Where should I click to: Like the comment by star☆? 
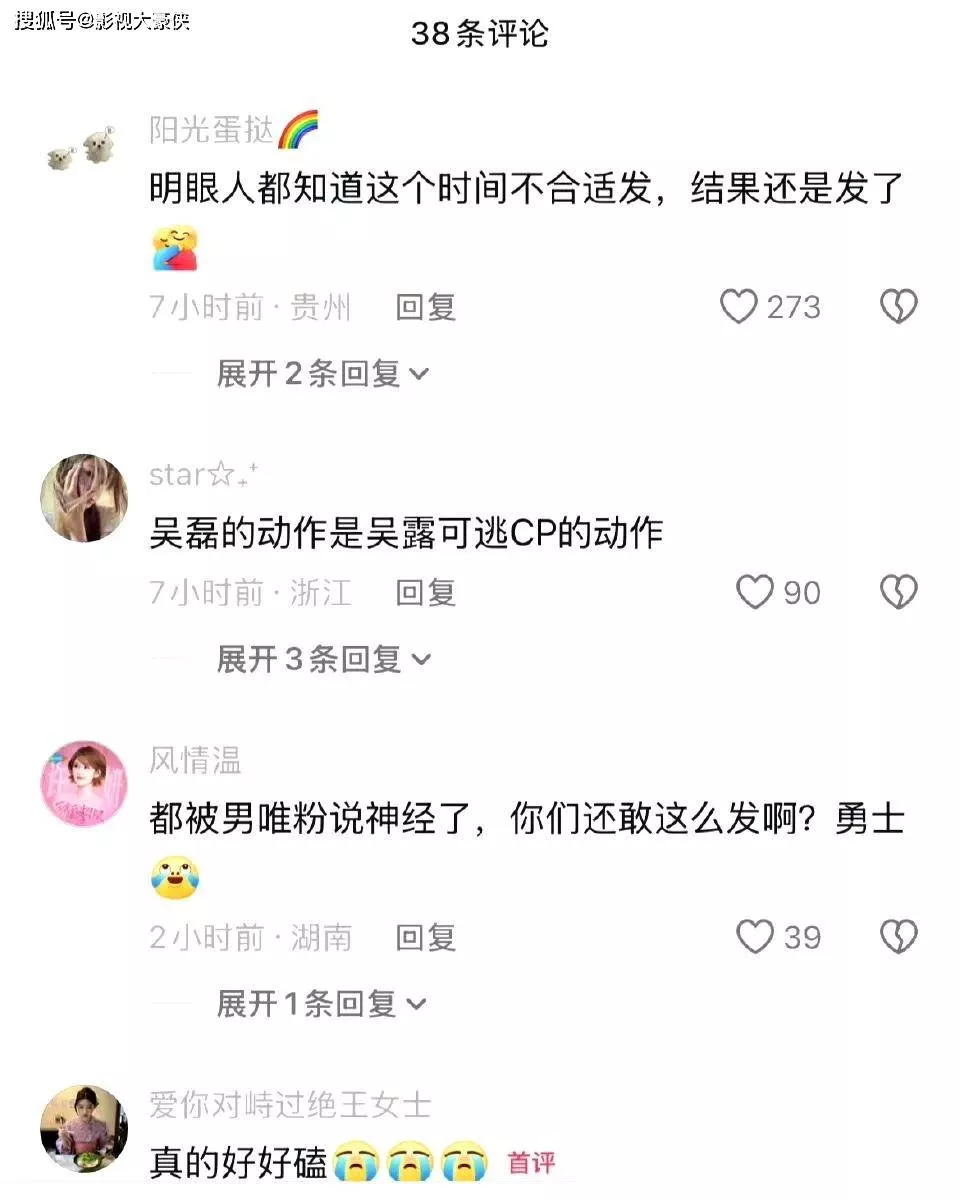click(x=755, y=592)
